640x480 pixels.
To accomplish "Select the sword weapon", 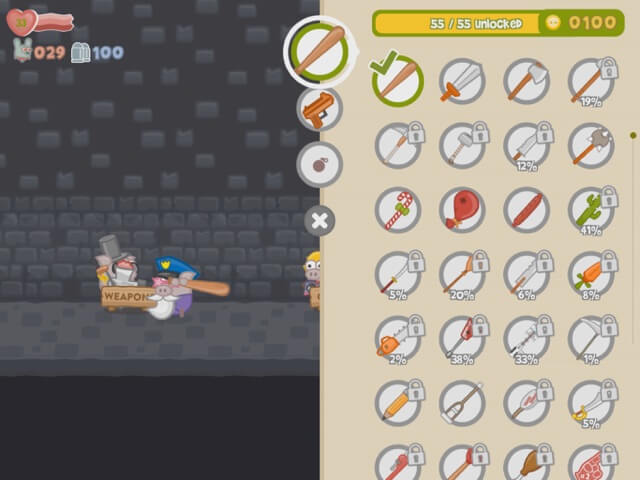I will (462, 81).
